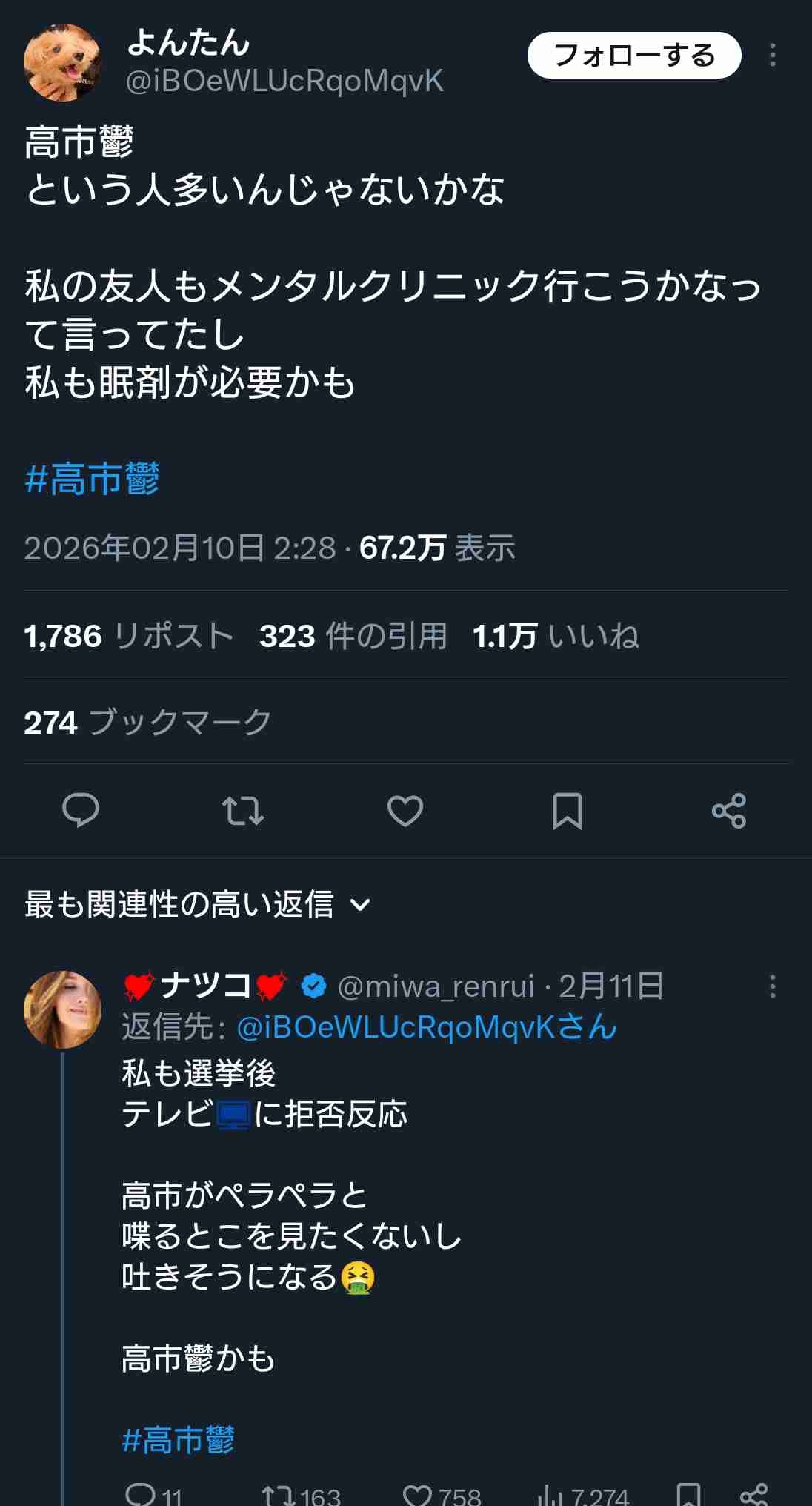Open よんたん's profile picture
The width and height of the screenshot is (812, 1506).
coord(62,62)
